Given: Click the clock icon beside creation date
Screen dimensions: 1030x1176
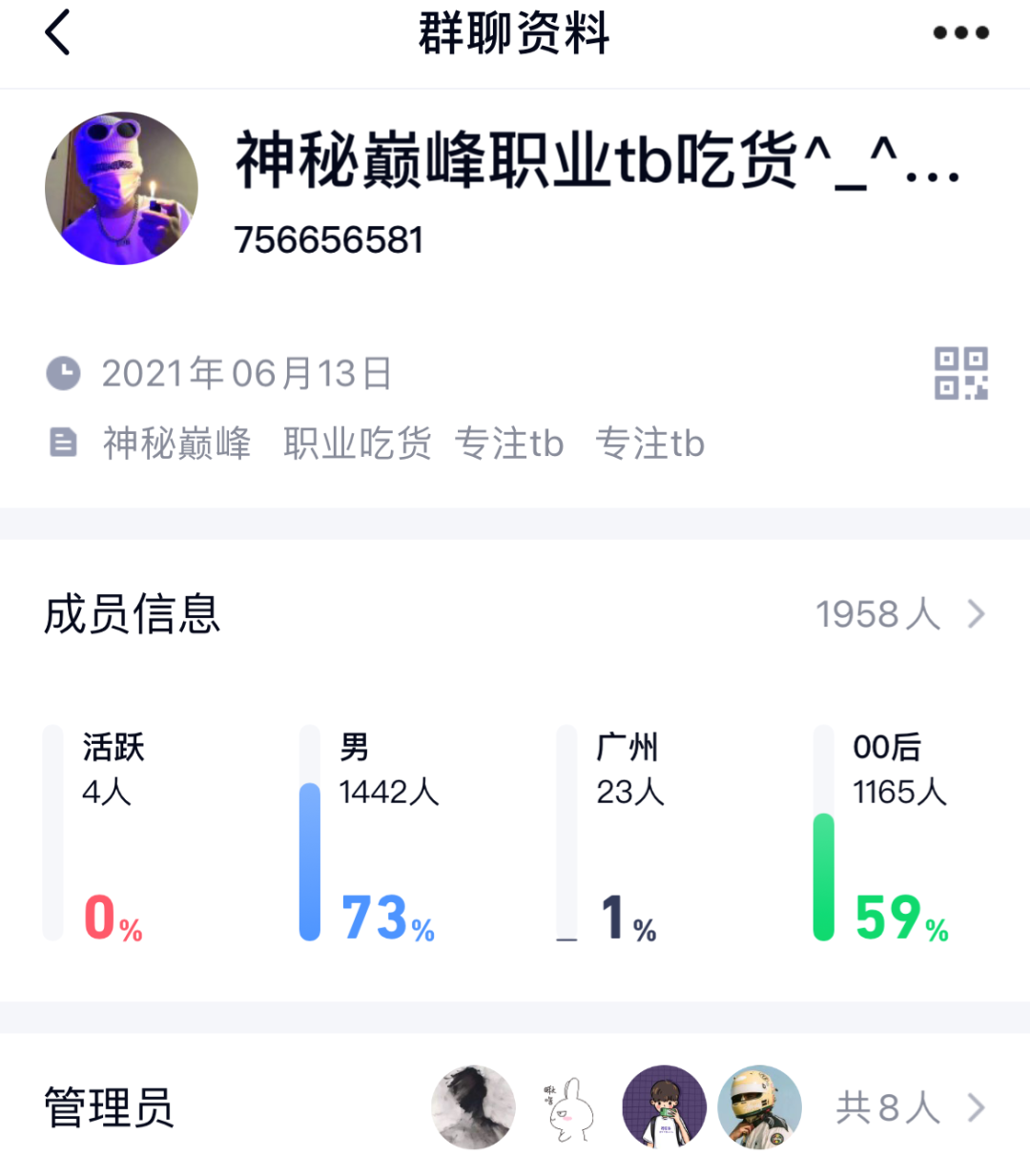Looking at the screenshot, I should click(63, 374).
